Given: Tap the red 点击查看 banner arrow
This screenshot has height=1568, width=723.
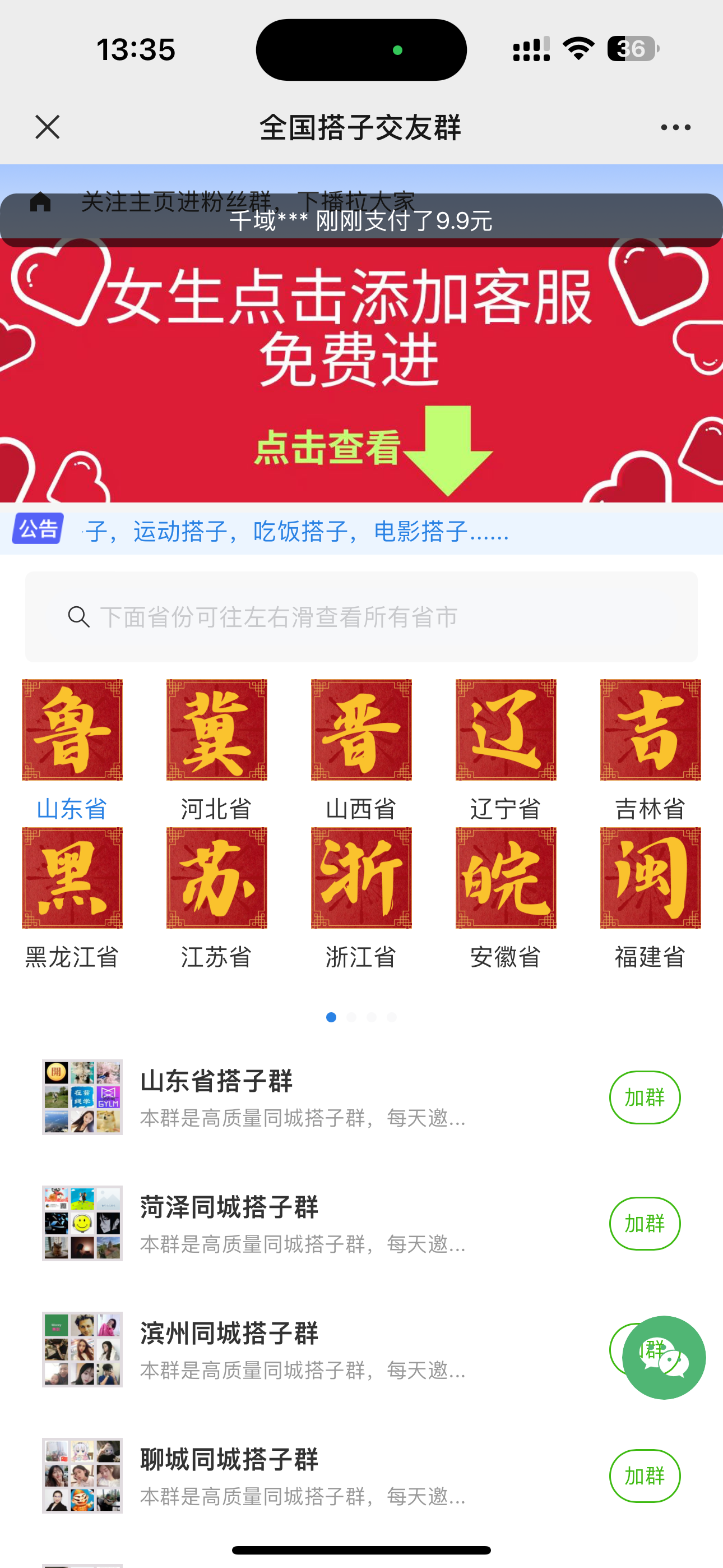Looking at the screenshot, I should 448,451.
